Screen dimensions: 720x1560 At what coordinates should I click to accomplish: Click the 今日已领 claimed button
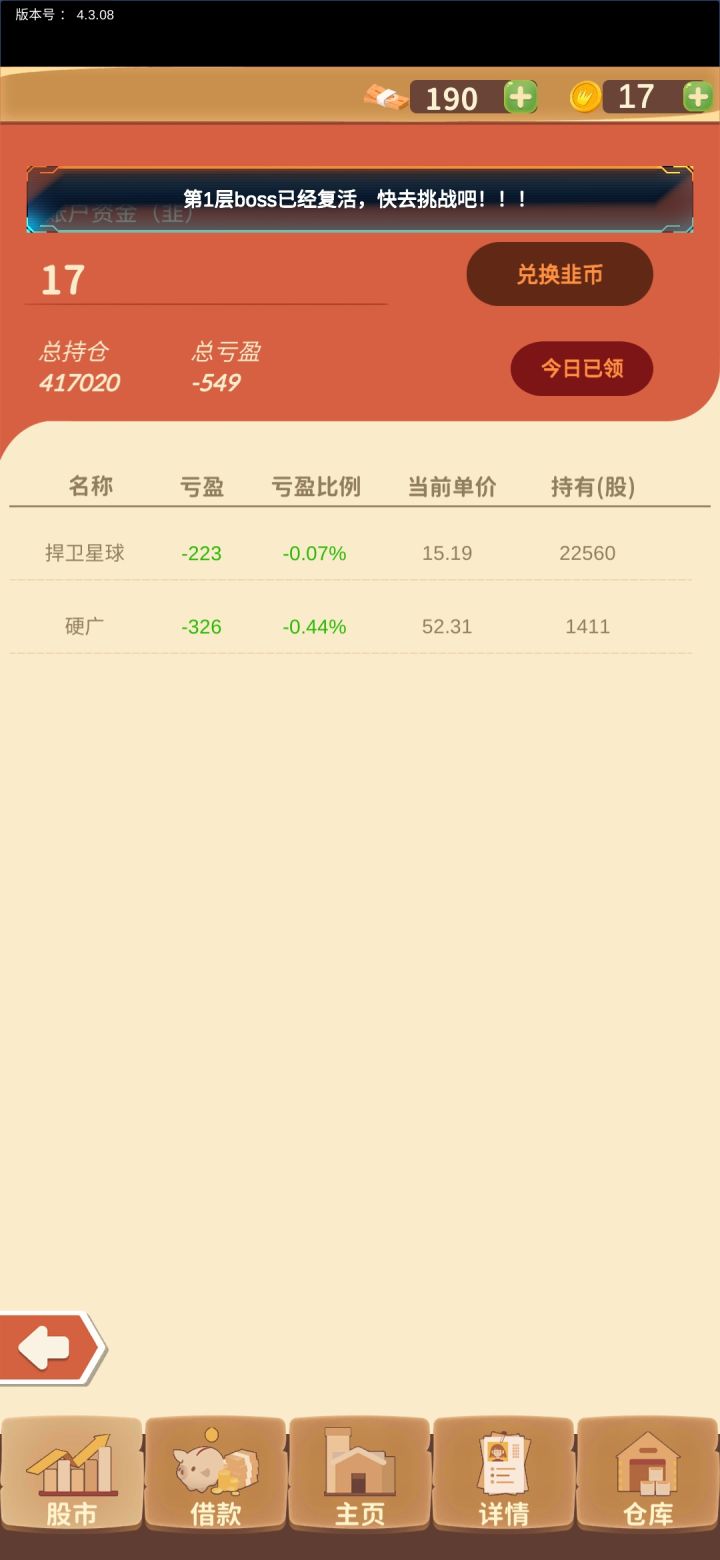click(581, 368)
